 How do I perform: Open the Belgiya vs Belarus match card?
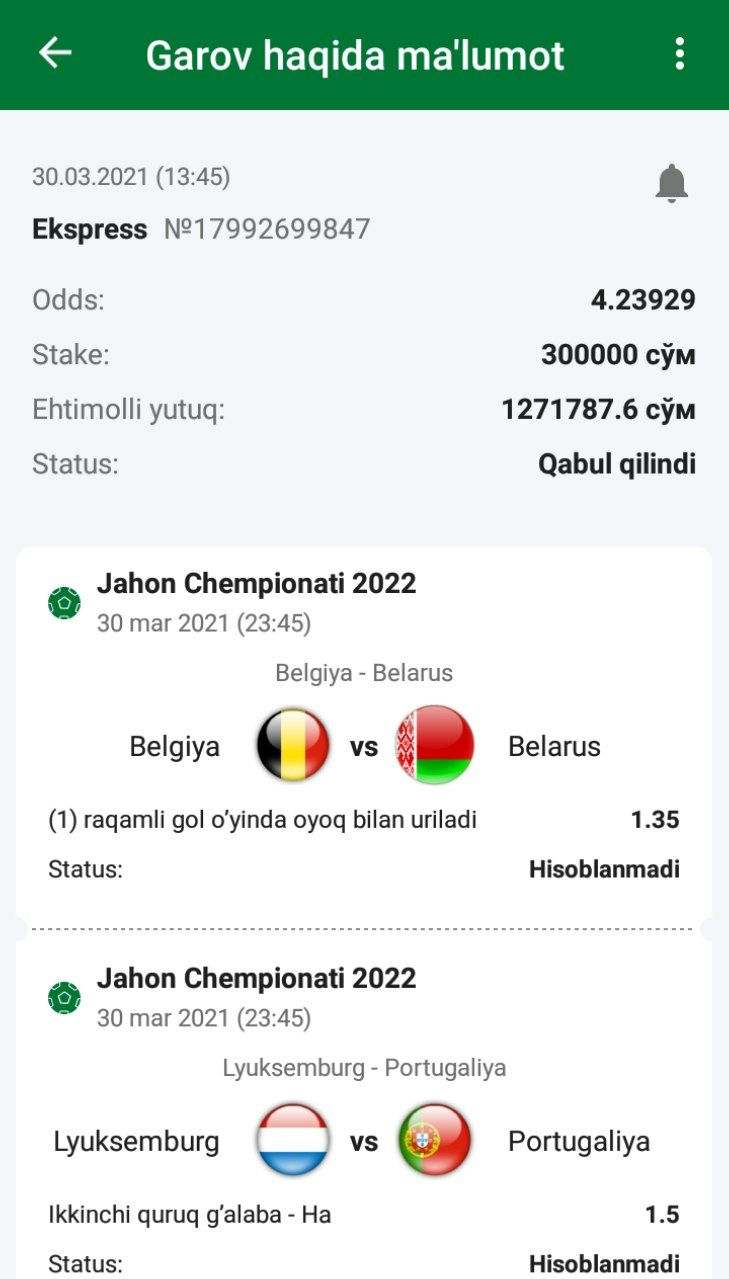click(364, 745)
